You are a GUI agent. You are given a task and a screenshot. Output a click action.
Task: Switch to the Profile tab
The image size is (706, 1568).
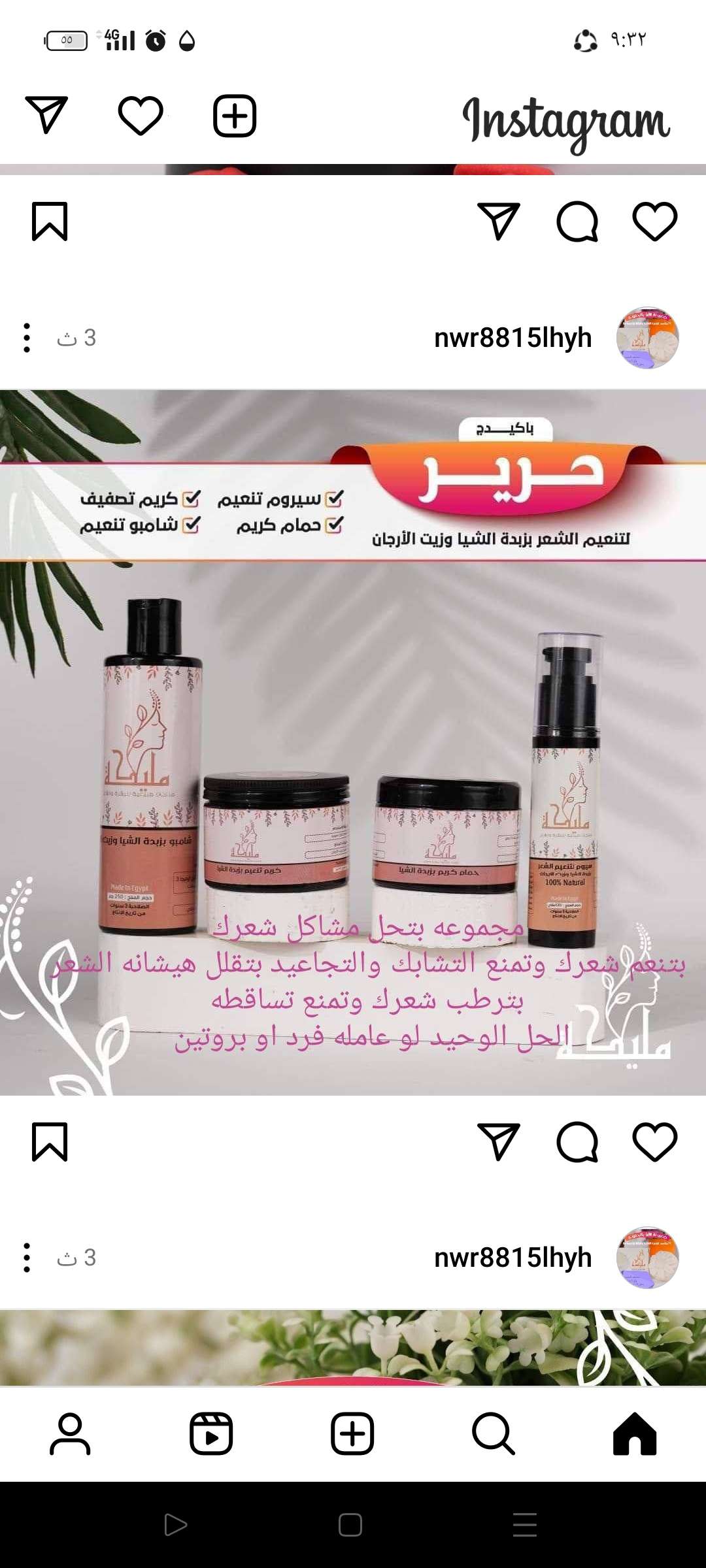click(x=70, y=1434)
